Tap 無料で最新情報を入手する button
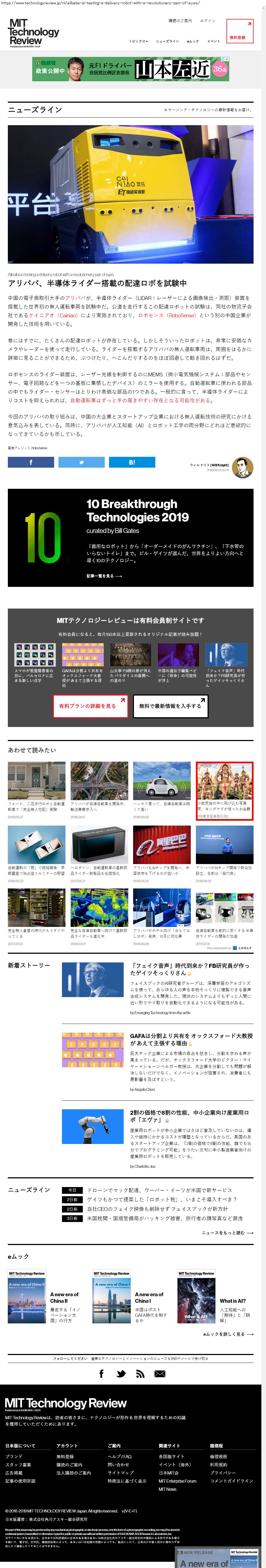Image resolution: width=266 pixels, height=1568 pixels. click(x=170, y=706)
